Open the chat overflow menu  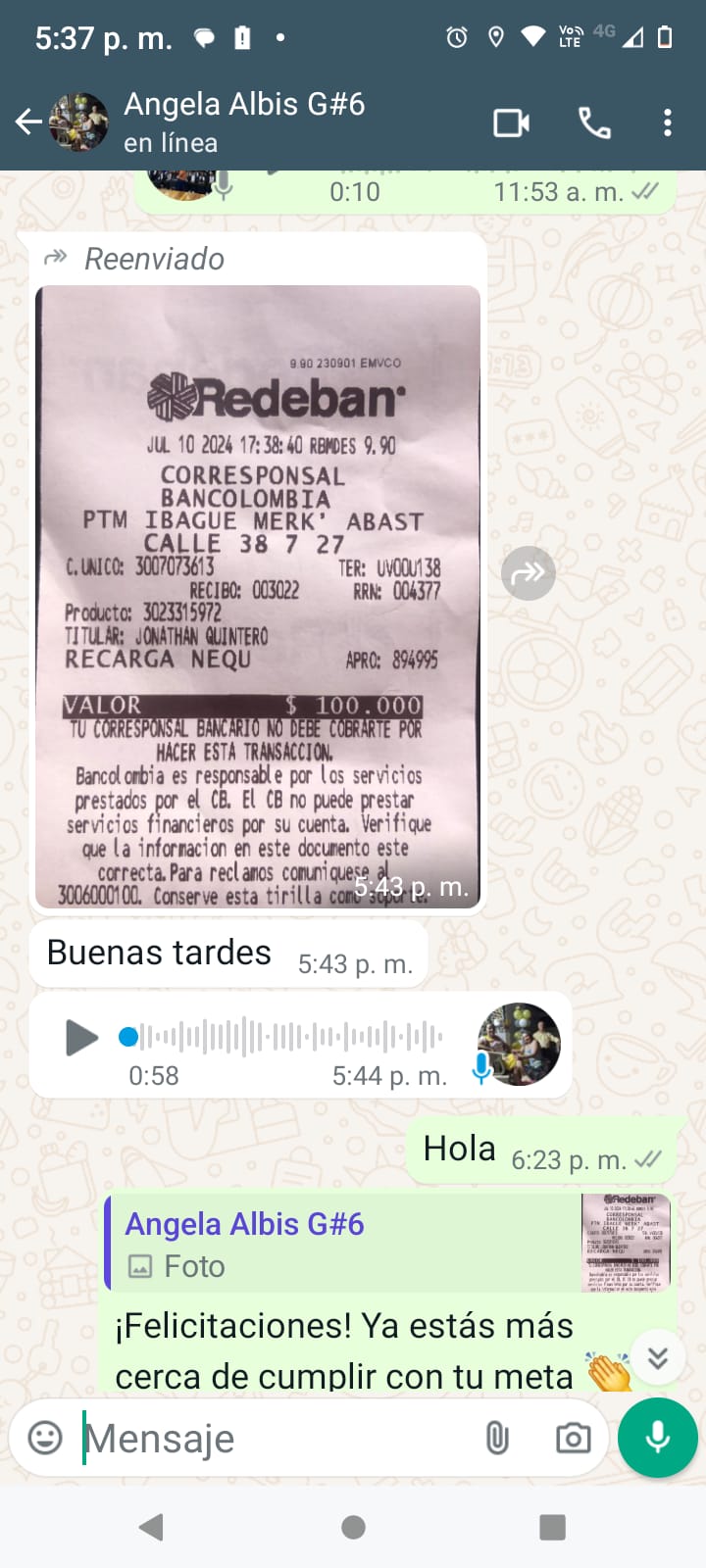[668, 122]
